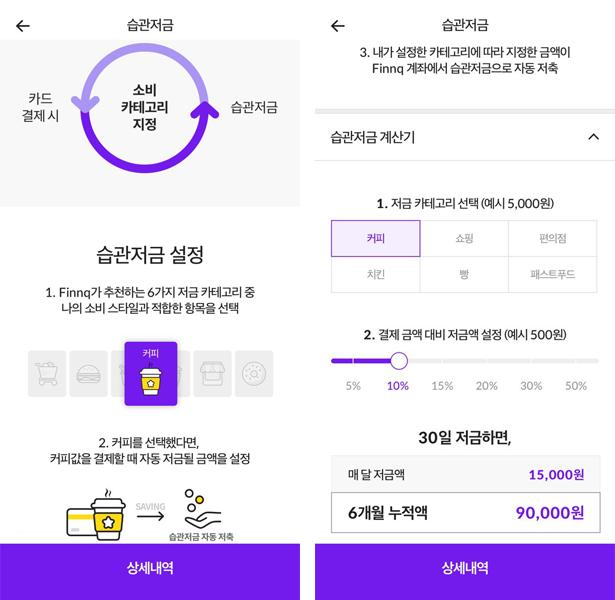Choose the 빵 category
This screenshot has width=615, height=600.
(464, 273)
